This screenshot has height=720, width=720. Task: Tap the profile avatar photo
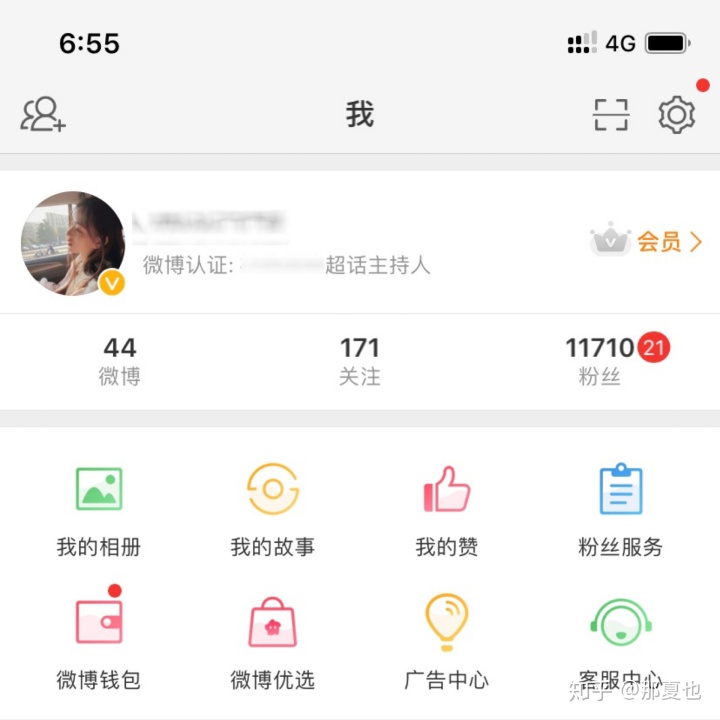click(73, 243)
